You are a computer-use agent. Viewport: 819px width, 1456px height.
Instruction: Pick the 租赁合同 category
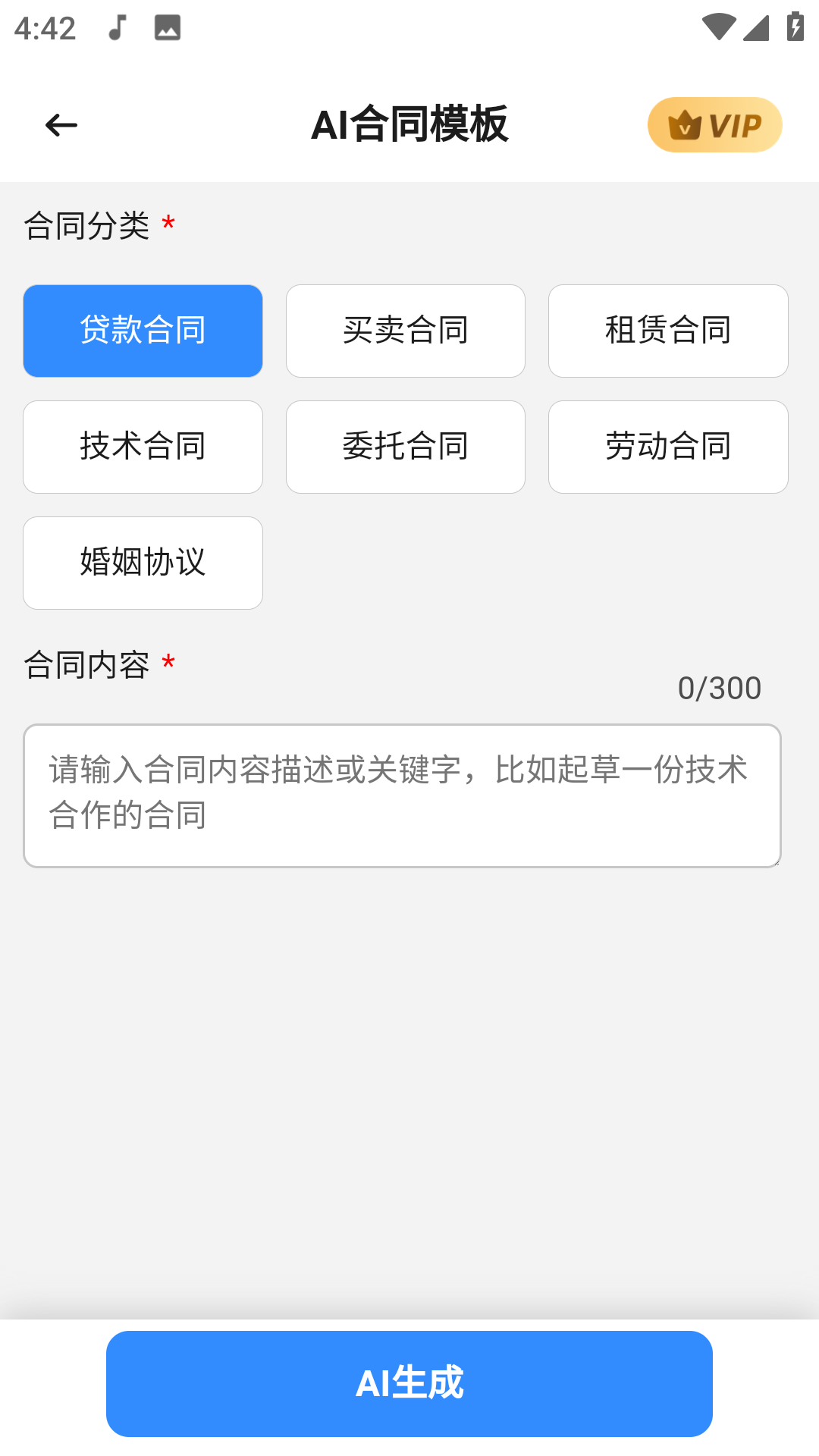pos(668,331)
